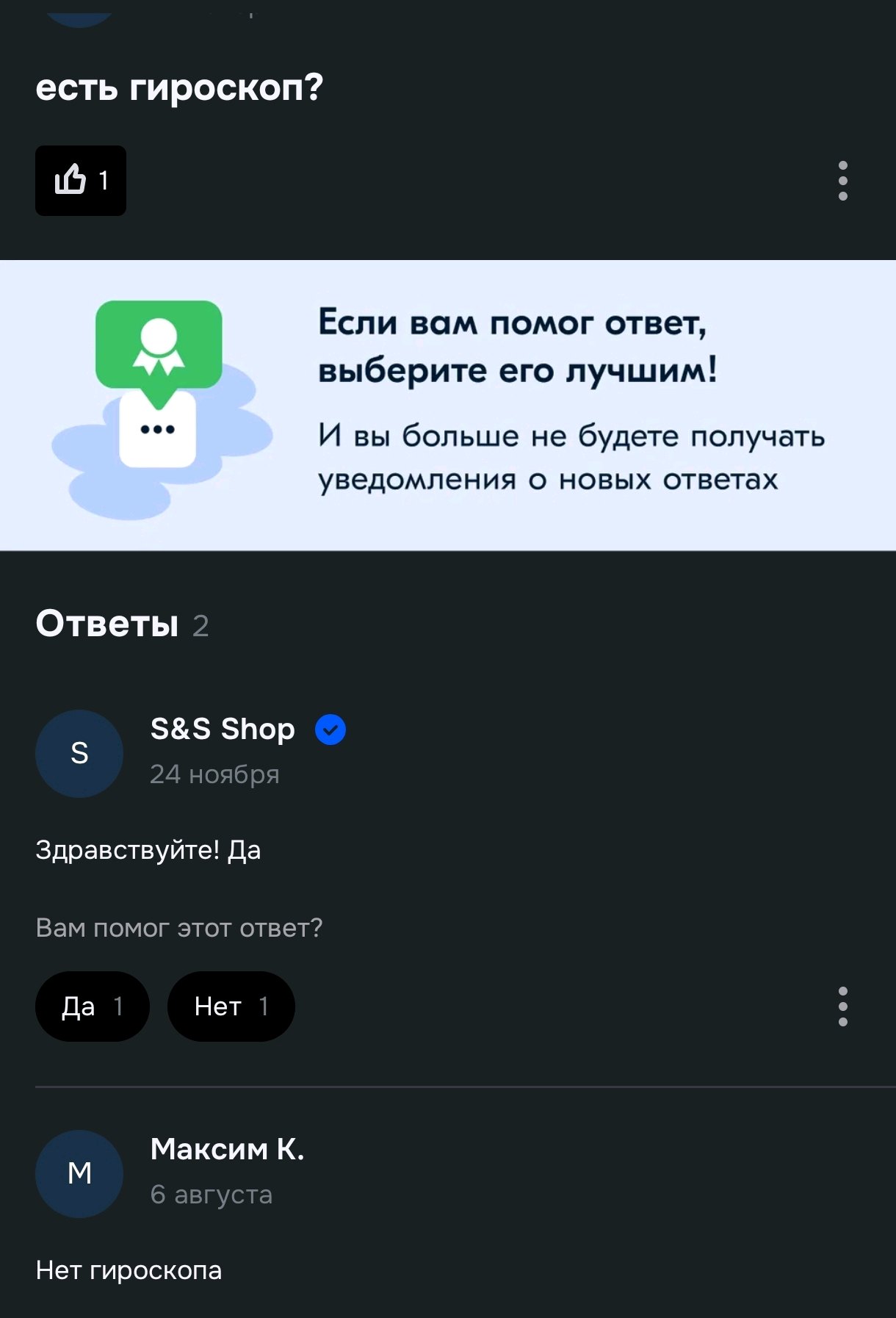Screen dimensions: 896x1318
Task: Open Максим К.'s profile
Action: click(x=226, y=1149)
